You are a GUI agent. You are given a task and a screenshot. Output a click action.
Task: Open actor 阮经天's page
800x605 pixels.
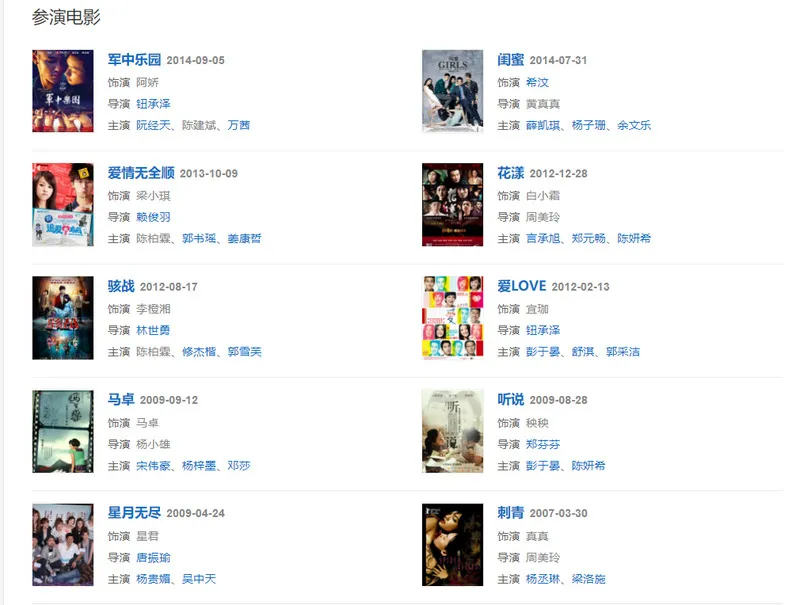[153, 126]
